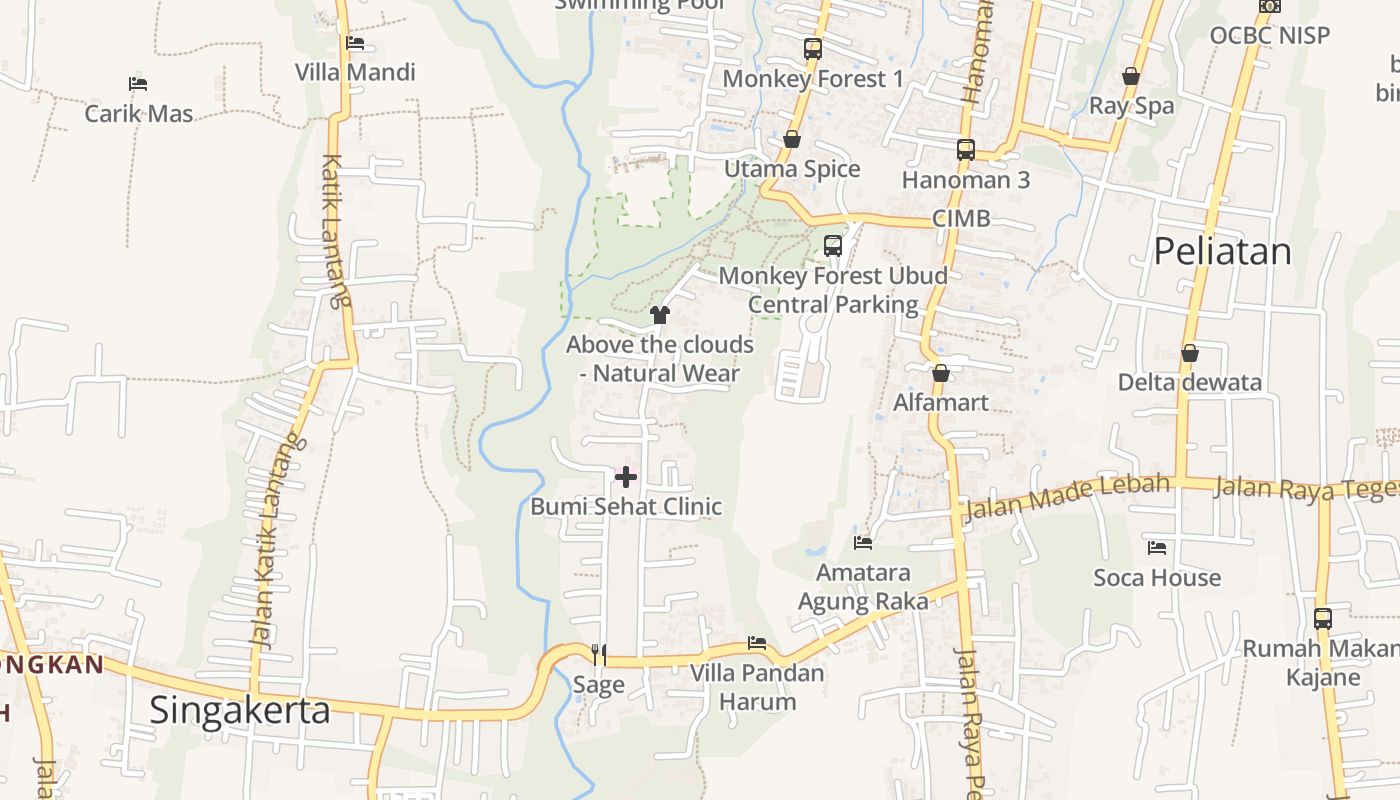Screen dimensions: 1400x800
Task: Select the Amatara Agung Raka hotel marker
Action: [x=863, y=543]
